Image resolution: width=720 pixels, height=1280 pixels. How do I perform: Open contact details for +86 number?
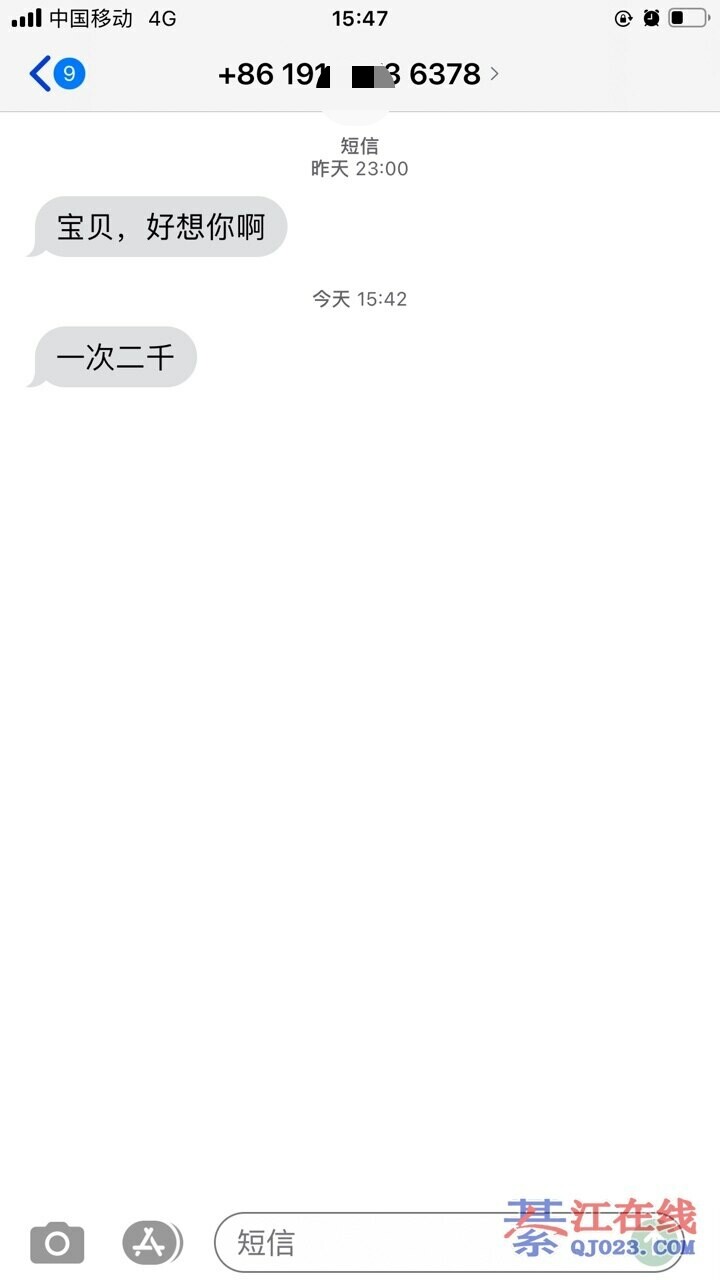coord(358,75)
